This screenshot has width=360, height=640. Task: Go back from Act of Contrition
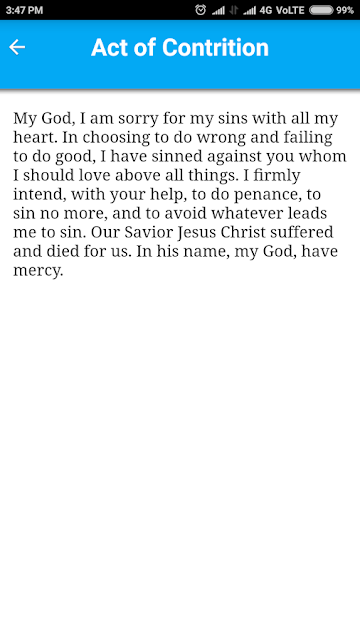click(x=17, y=47)
